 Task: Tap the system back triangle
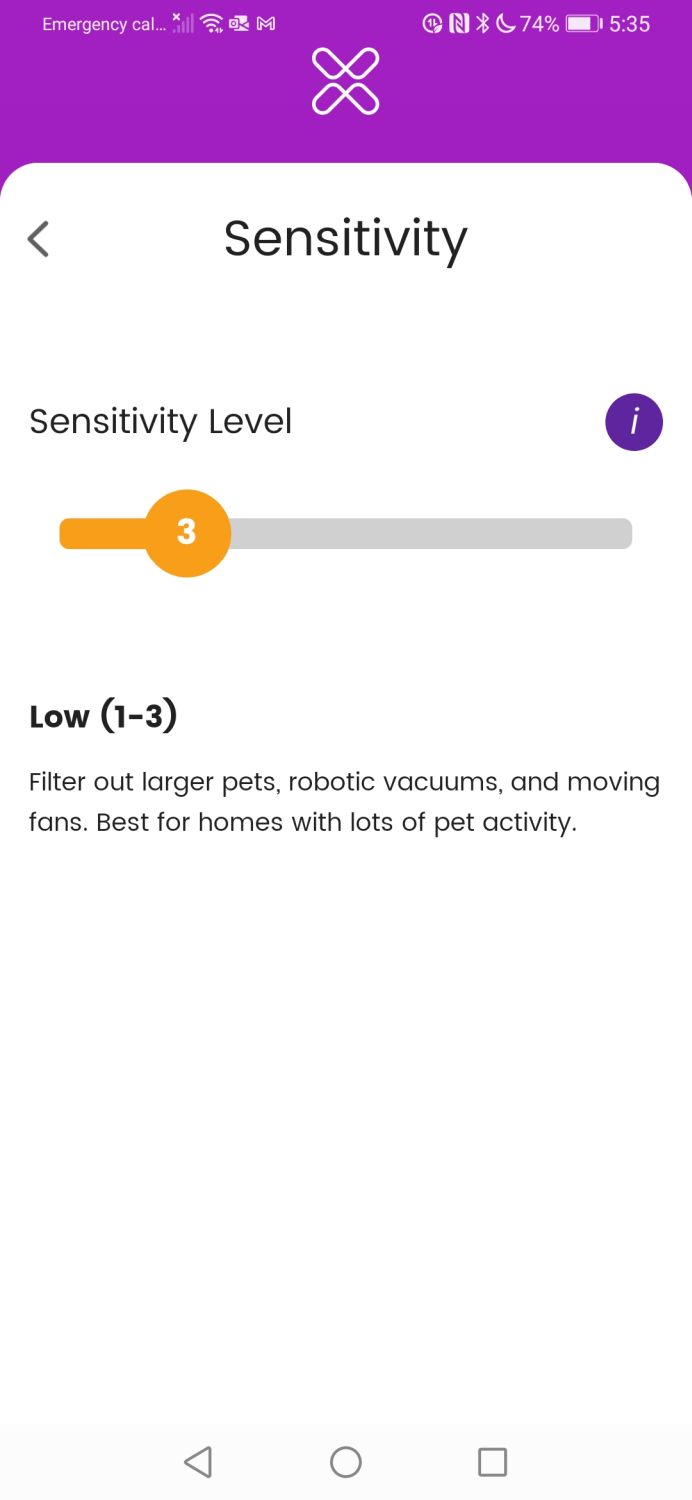198,1462
